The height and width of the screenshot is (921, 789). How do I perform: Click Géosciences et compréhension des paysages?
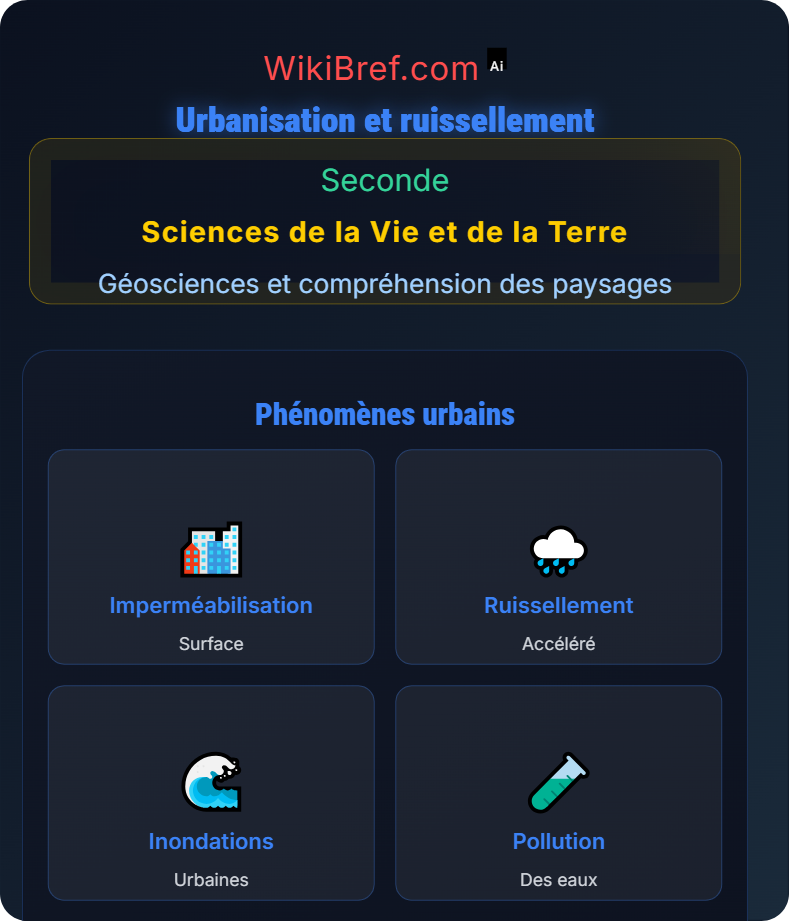384,284
